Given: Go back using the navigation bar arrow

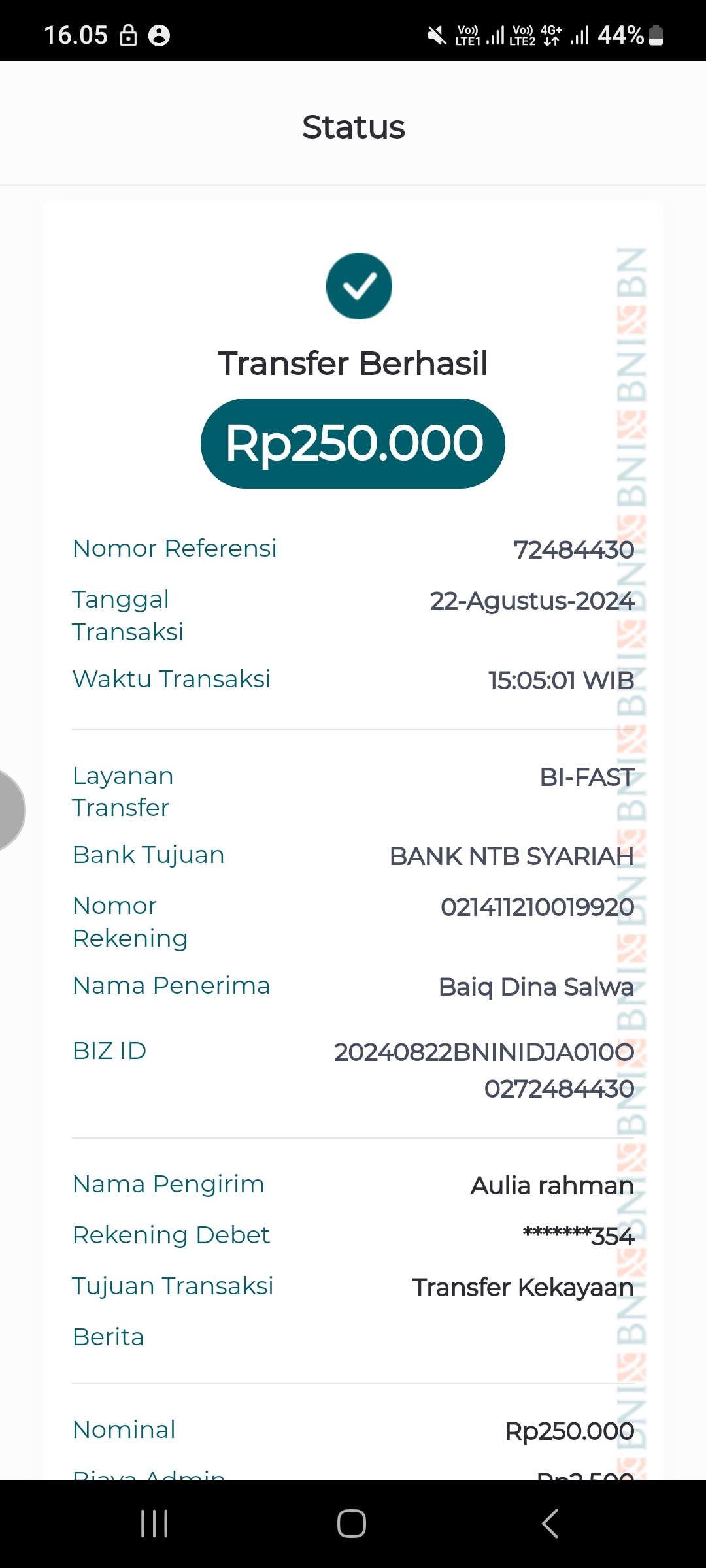Looking at the screenshot, I should coord(550,1524).
